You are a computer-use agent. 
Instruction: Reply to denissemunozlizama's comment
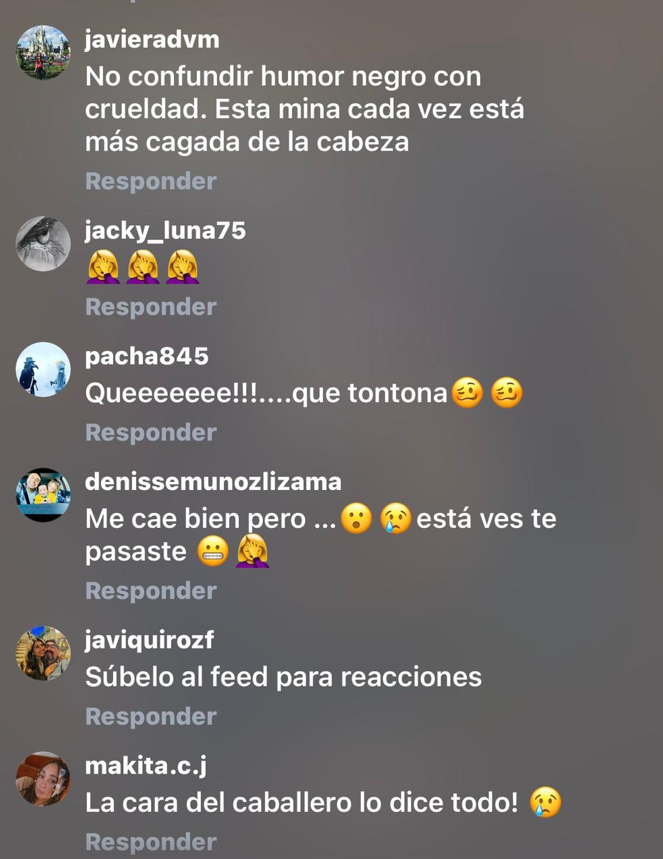[150, 591]
